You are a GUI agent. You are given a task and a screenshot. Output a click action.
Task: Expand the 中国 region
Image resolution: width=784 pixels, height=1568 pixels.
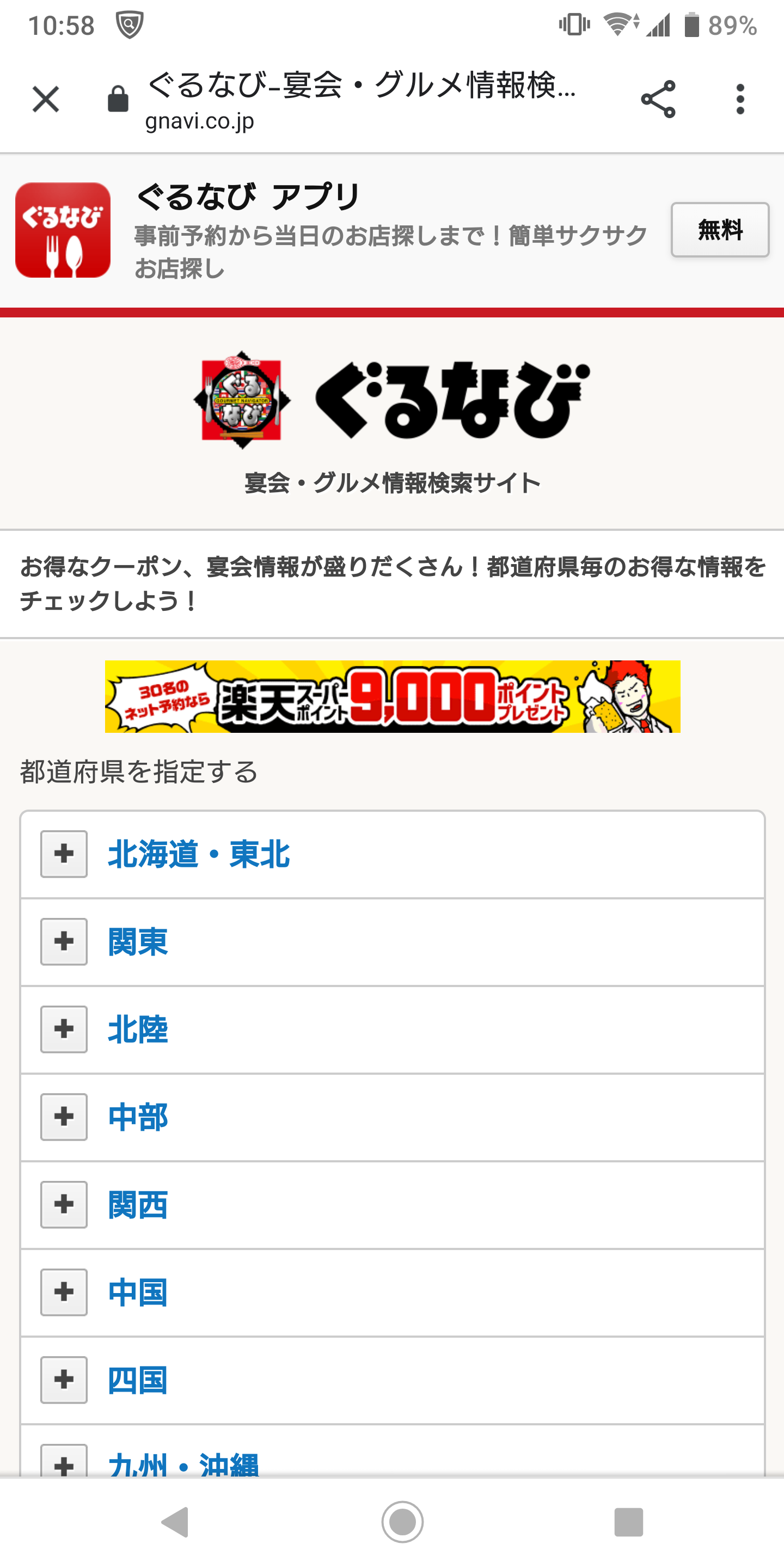[64, 1293]
